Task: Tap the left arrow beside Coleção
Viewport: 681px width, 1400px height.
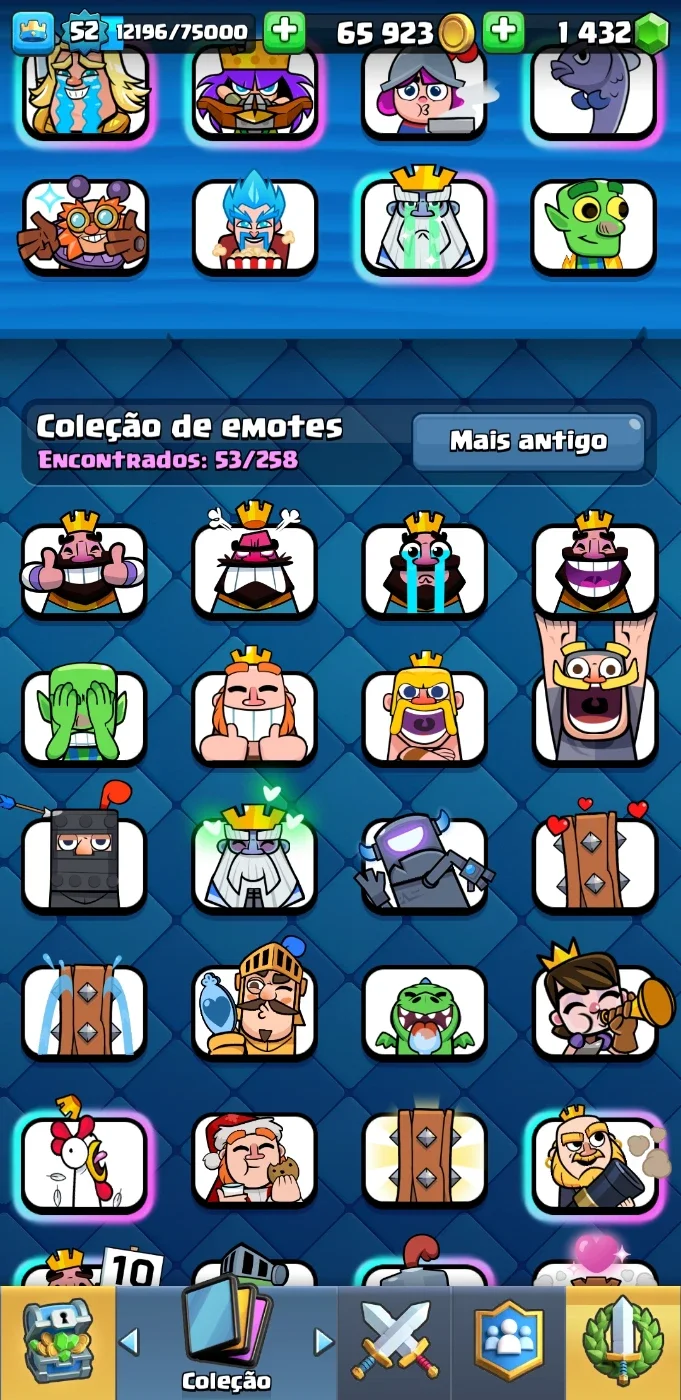Action: pos(129,1341)
